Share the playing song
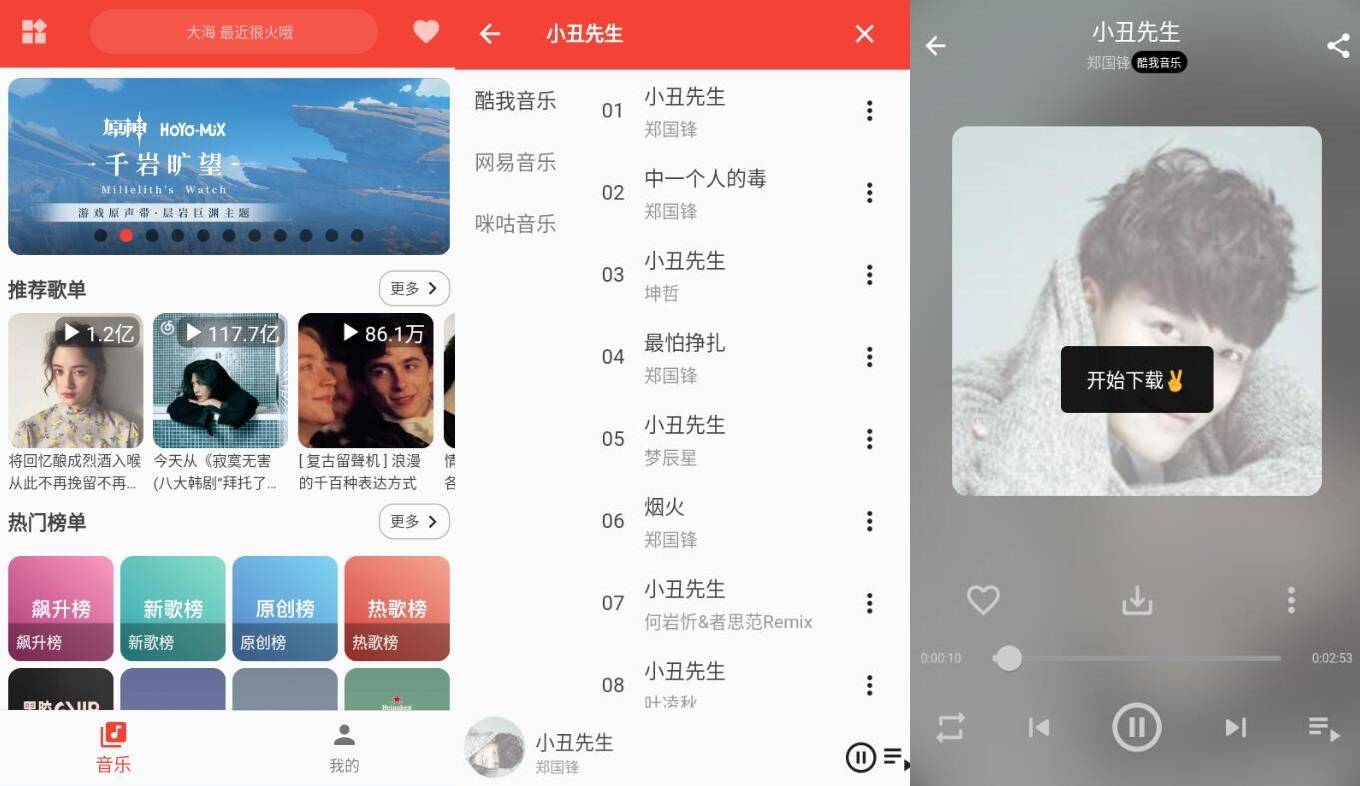The image size is (1360, 786). point(1337,45)
